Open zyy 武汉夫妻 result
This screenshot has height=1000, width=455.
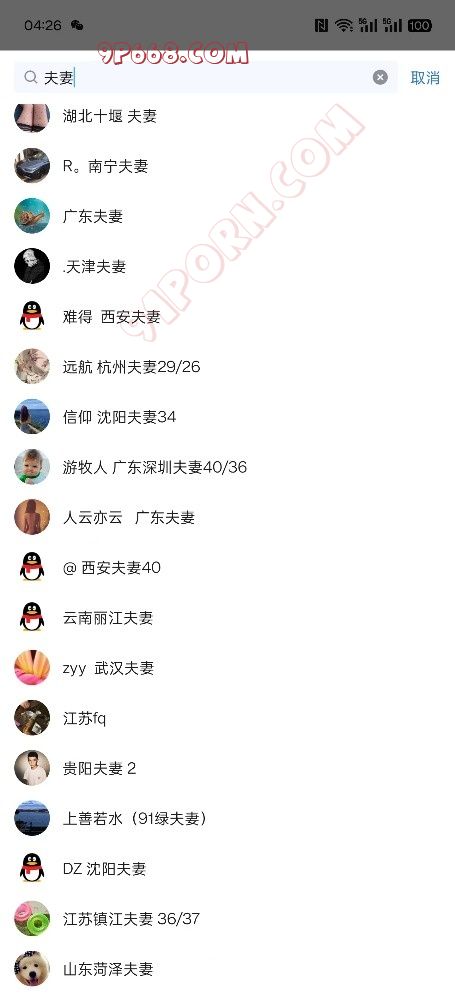[227, 668]
